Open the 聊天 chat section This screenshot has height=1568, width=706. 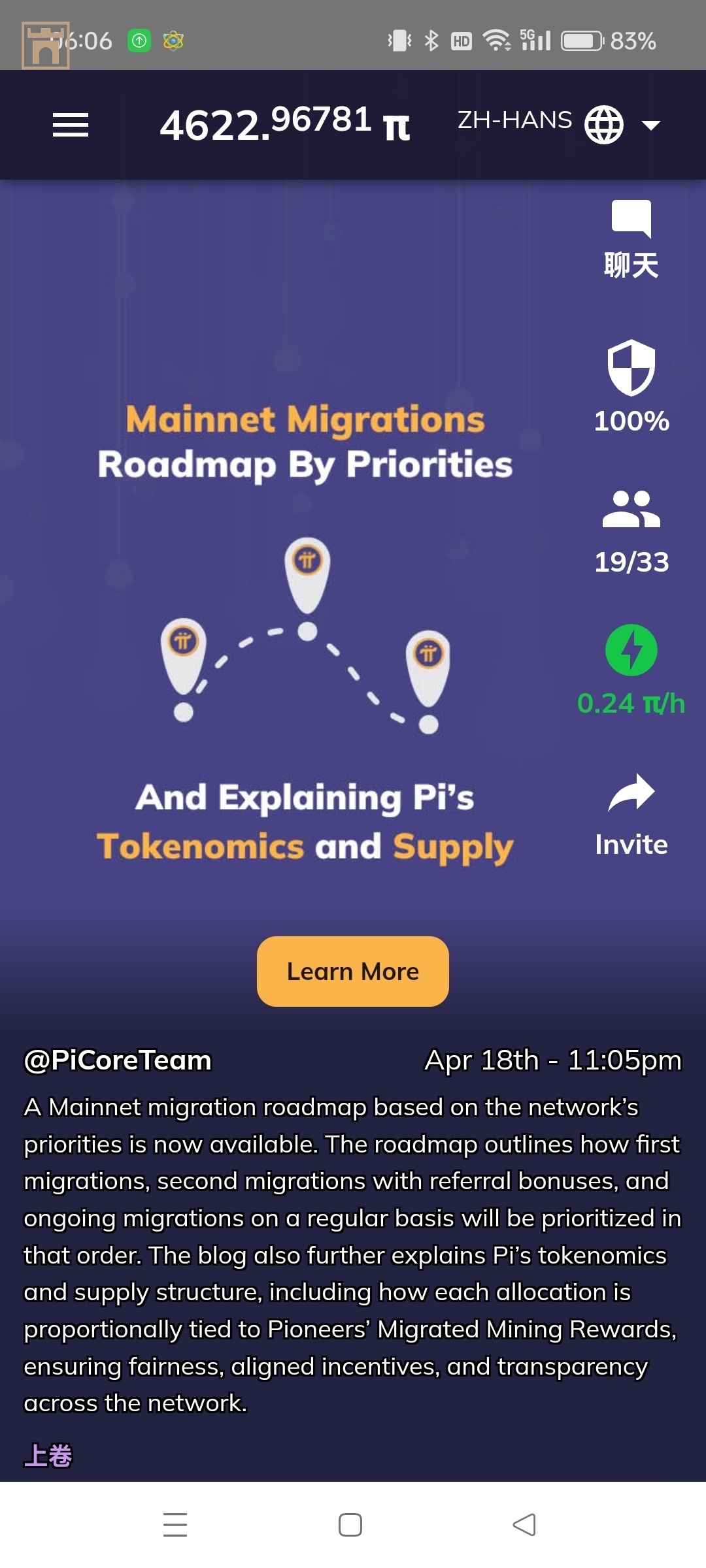coord(631,240)
